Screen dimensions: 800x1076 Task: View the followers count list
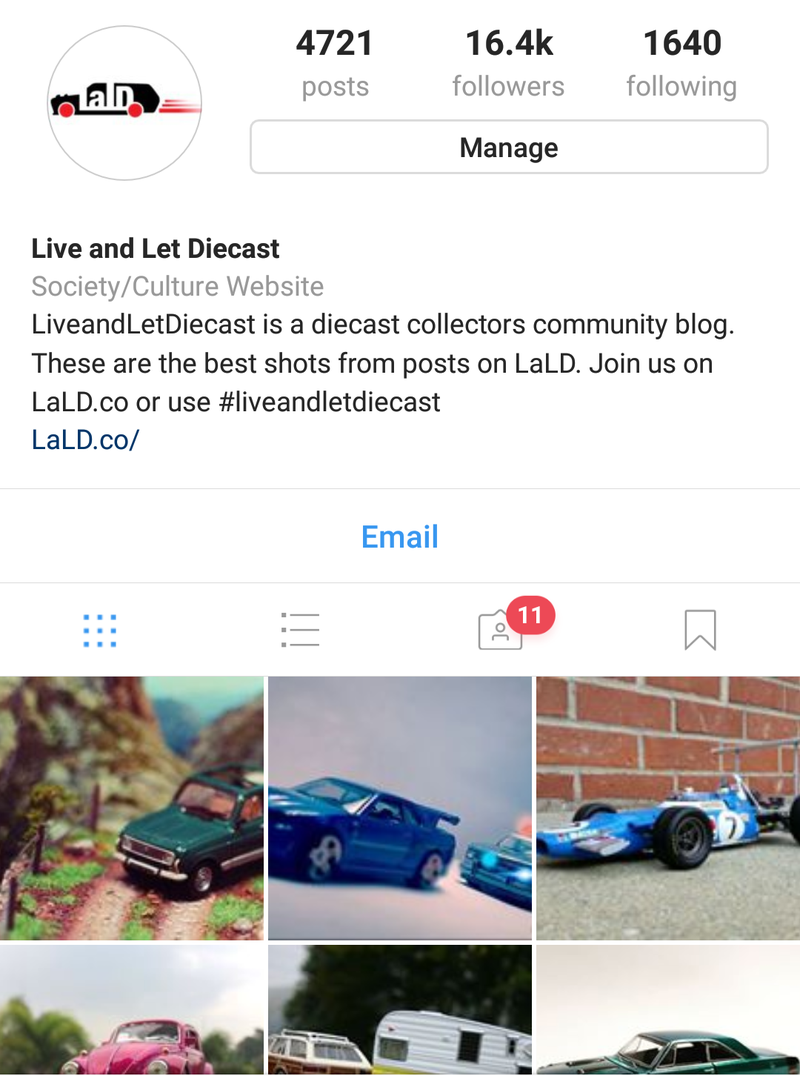coord(508,64)
